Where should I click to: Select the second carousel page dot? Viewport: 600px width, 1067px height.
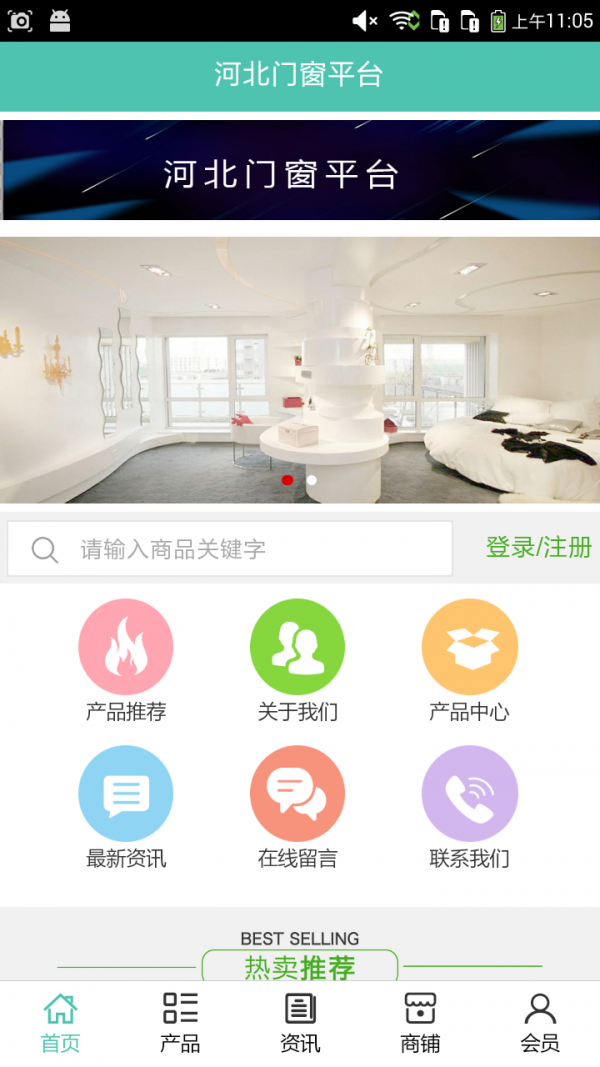(312, 480)
